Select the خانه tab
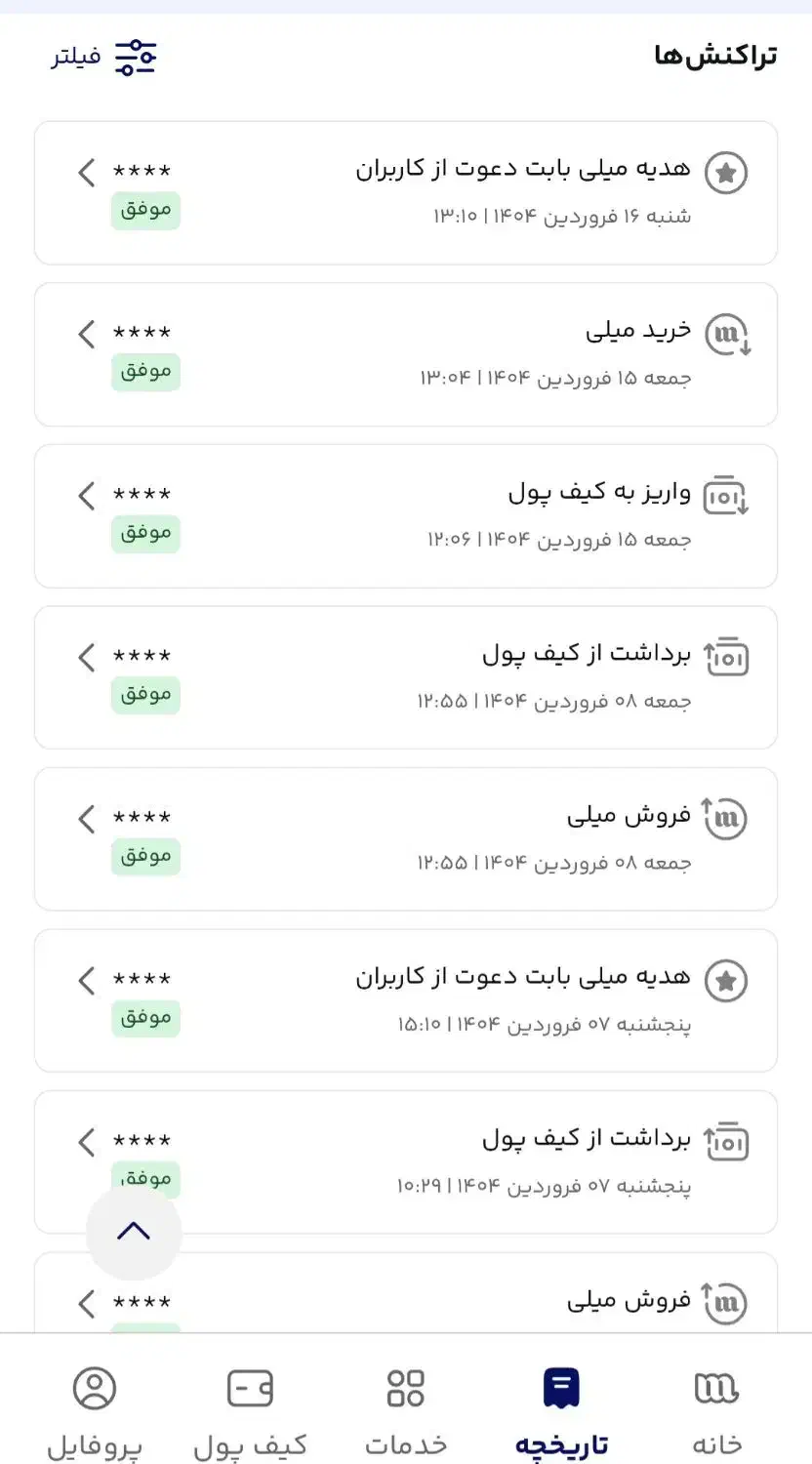 (x=715, y=1405)
